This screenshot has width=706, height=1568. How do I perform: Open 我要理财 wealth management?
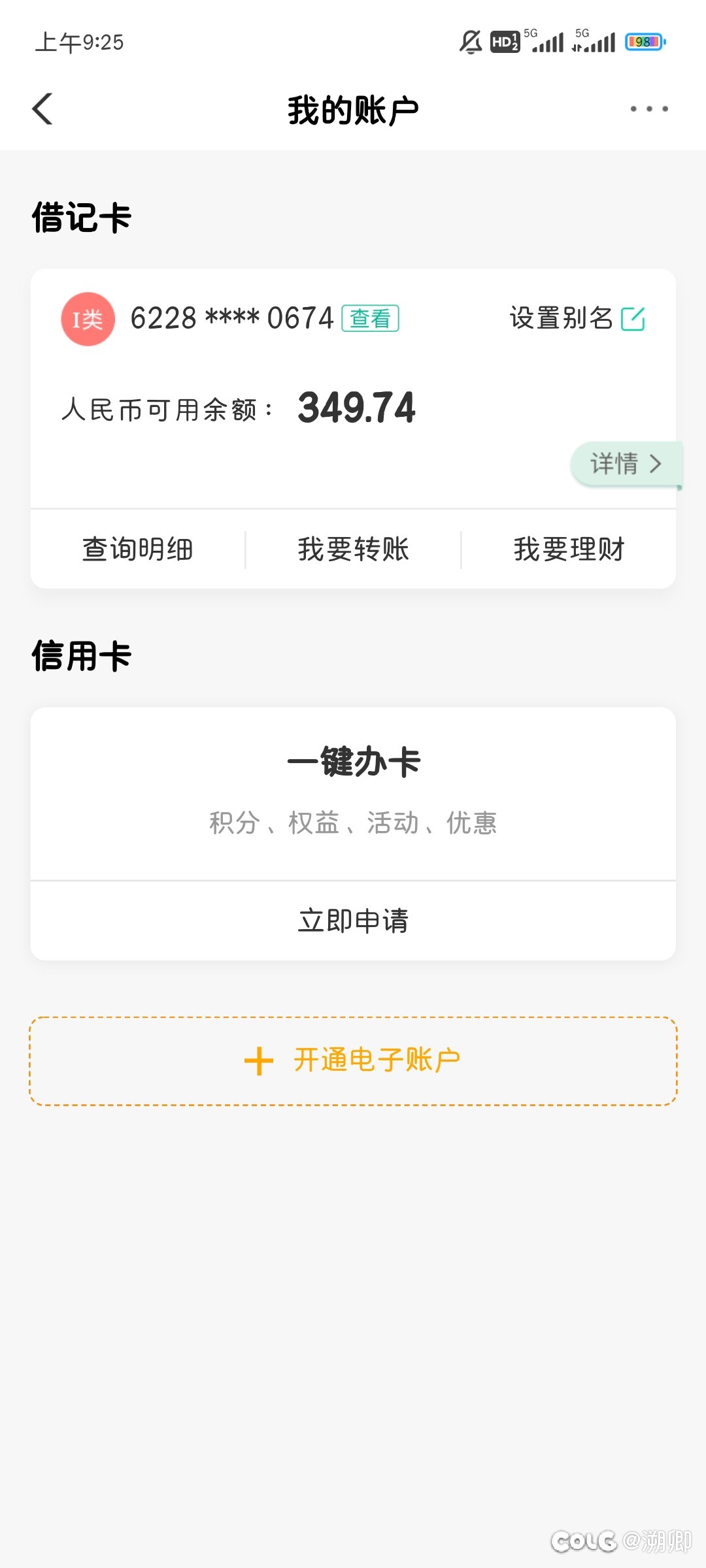coord(569,549)
